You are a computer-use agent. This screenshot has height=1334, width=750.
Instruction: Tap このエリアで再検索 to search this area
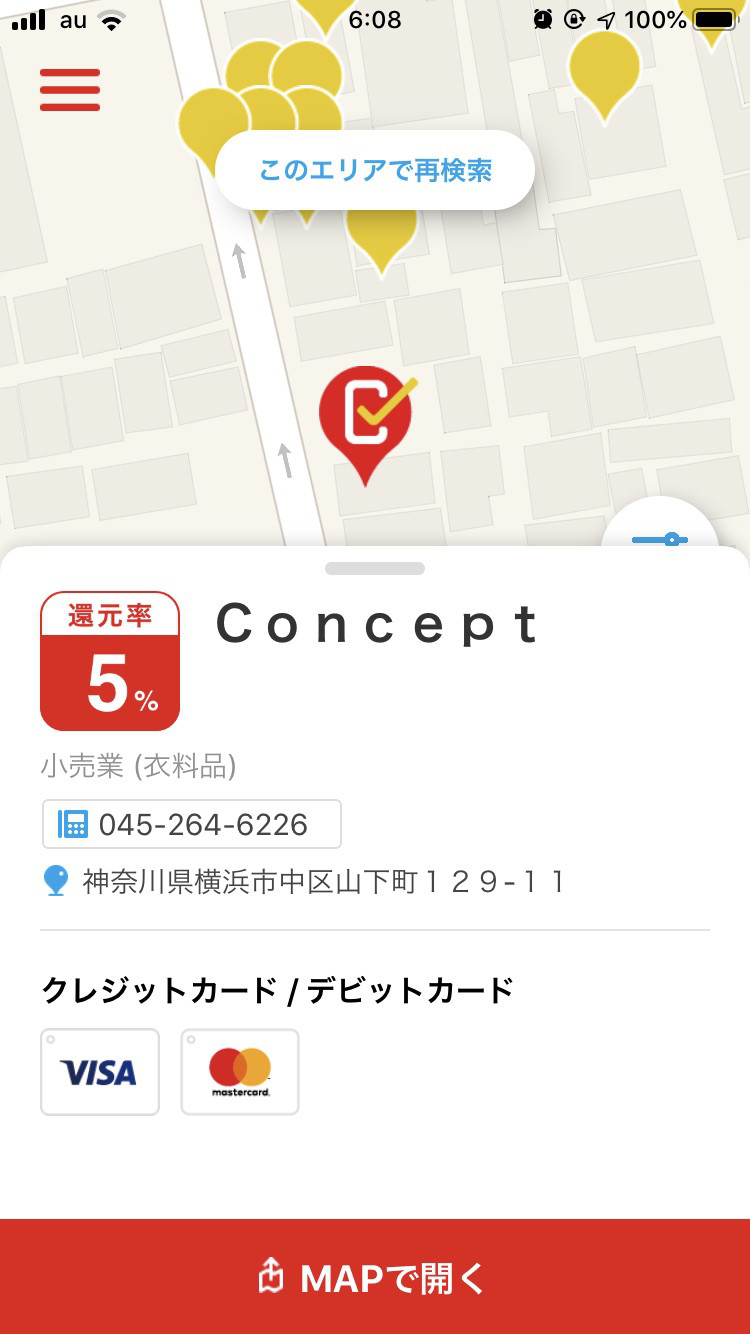375,170
